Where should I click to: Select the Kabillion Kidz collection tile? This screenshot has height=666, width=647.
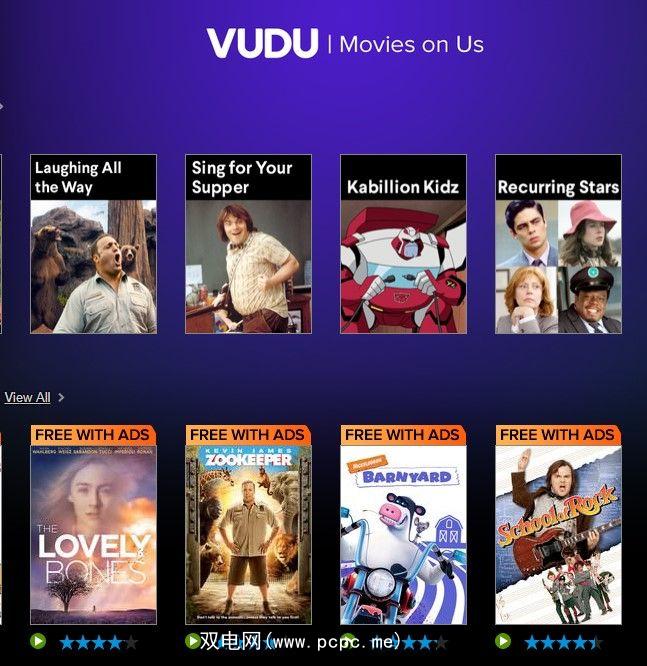point(403,244)
